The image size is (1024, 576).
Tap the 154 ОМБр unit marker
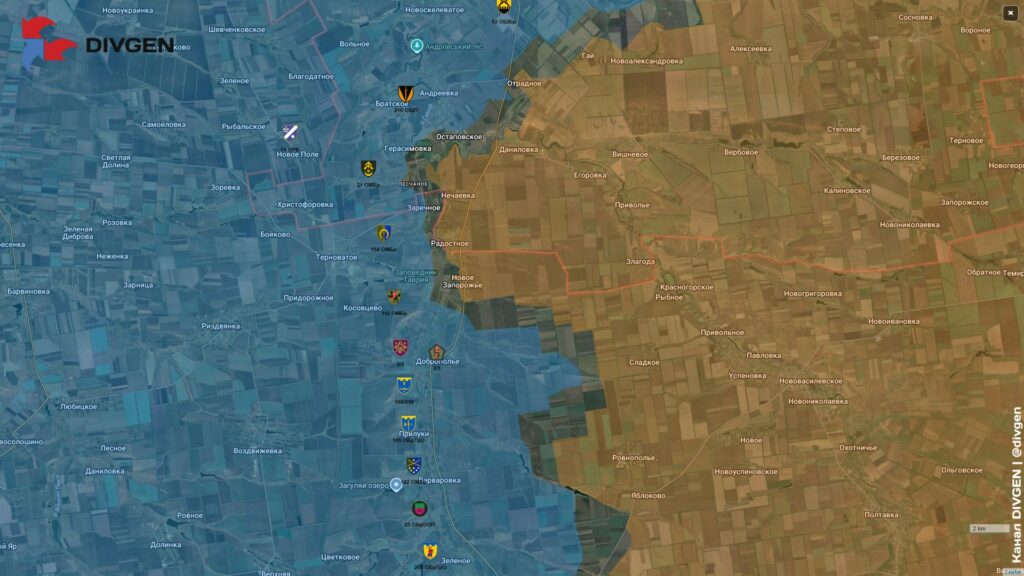coord(384,233)
